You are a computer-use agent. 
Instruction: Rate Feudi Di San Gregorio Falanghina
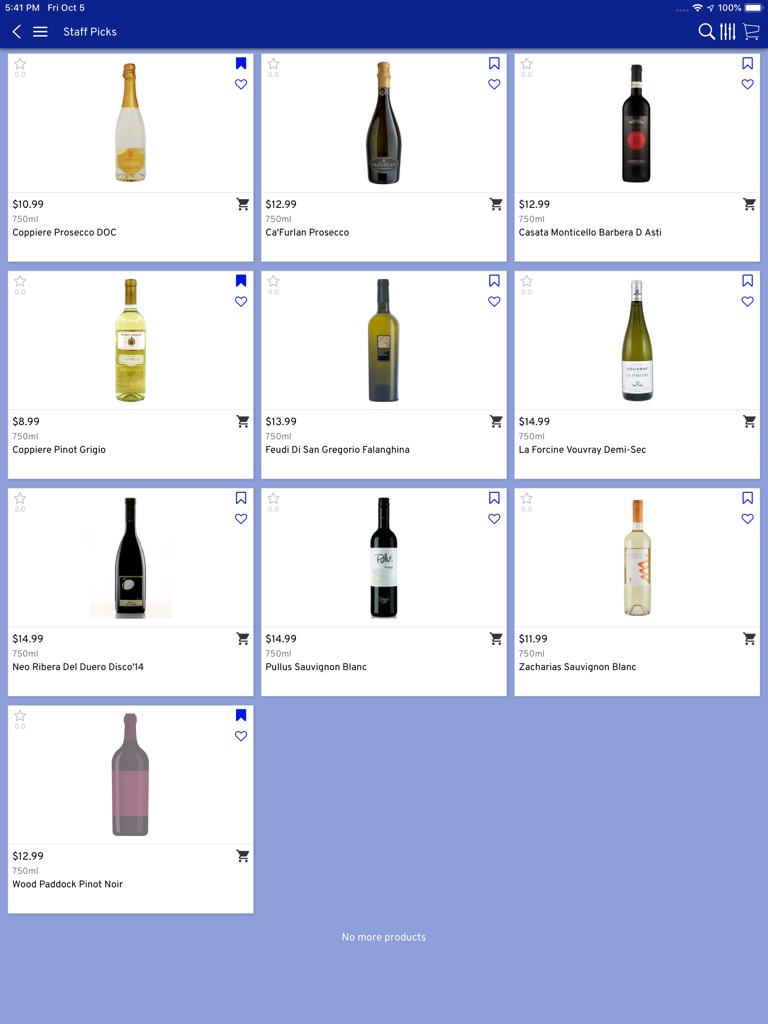272,280
